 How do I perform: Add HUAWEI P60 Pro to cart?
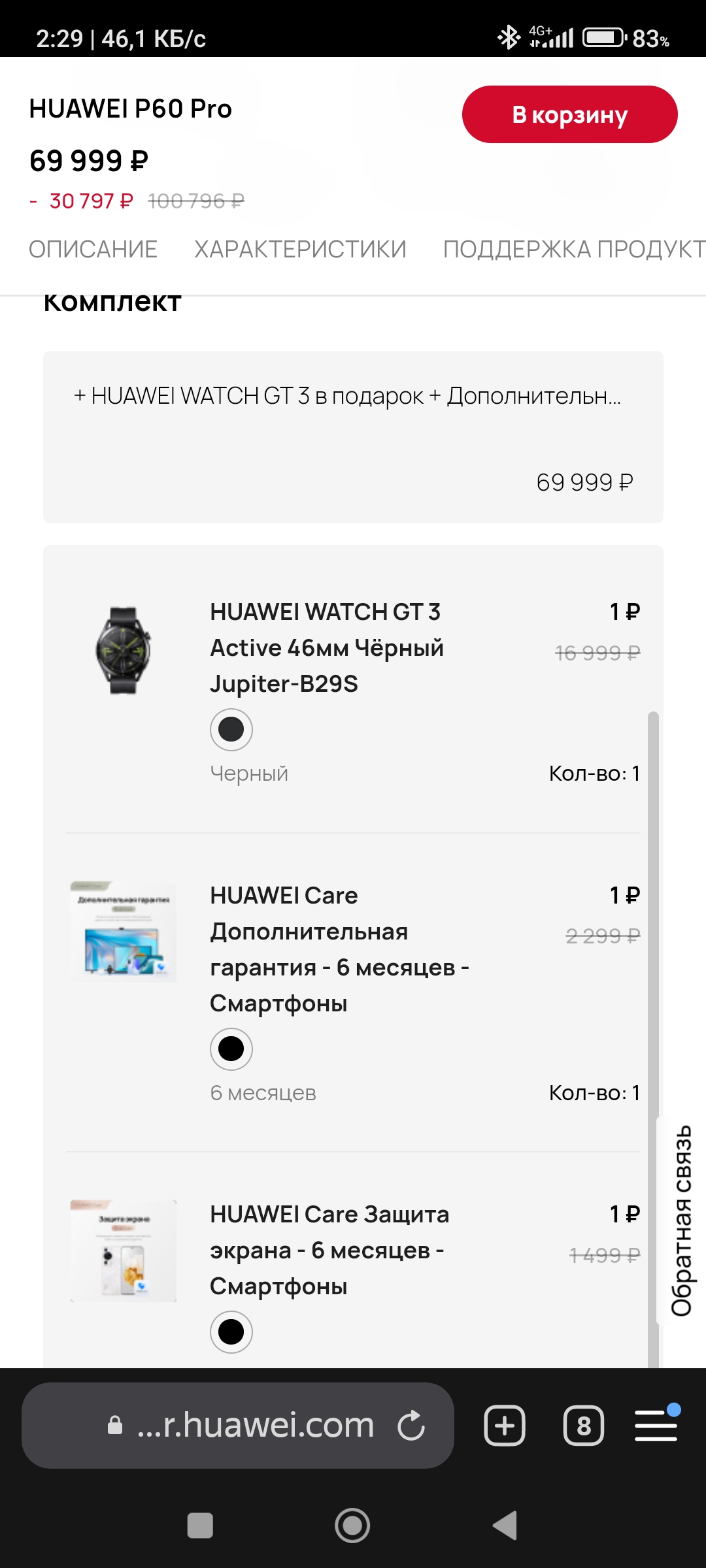[569, 114]
